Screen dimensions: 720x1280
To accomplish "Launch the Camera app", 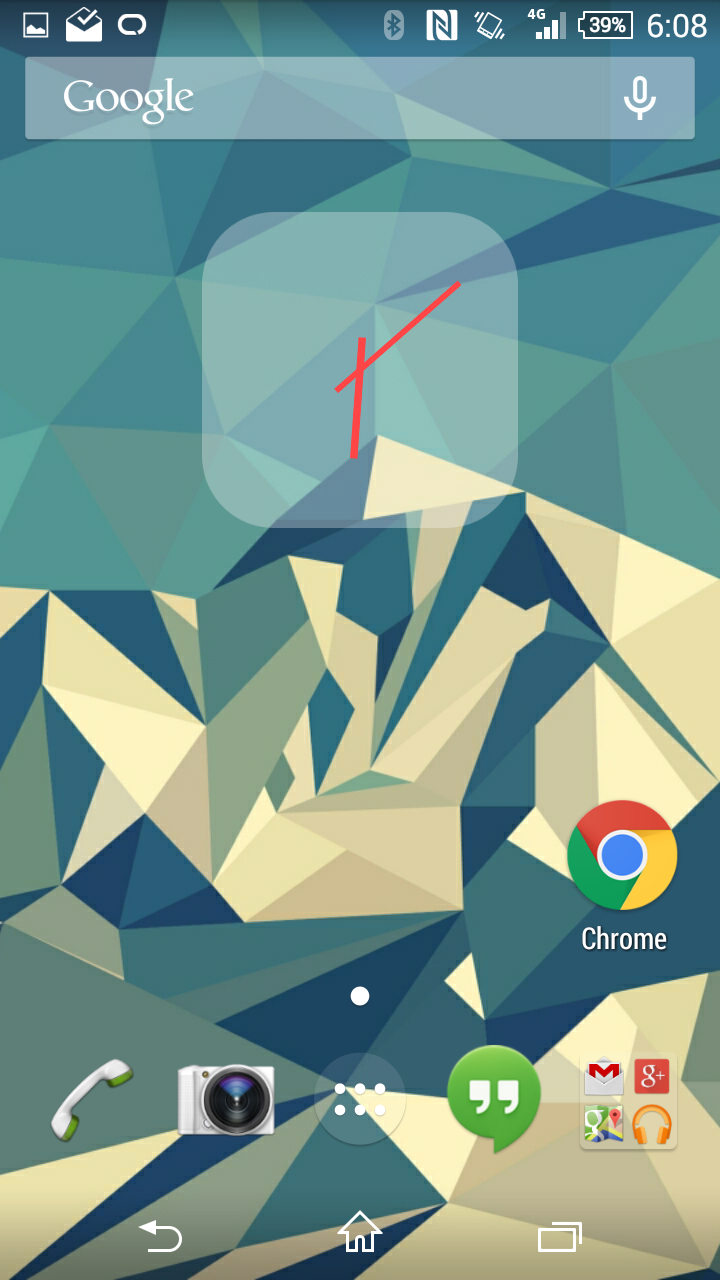I will pos(226,1098).
